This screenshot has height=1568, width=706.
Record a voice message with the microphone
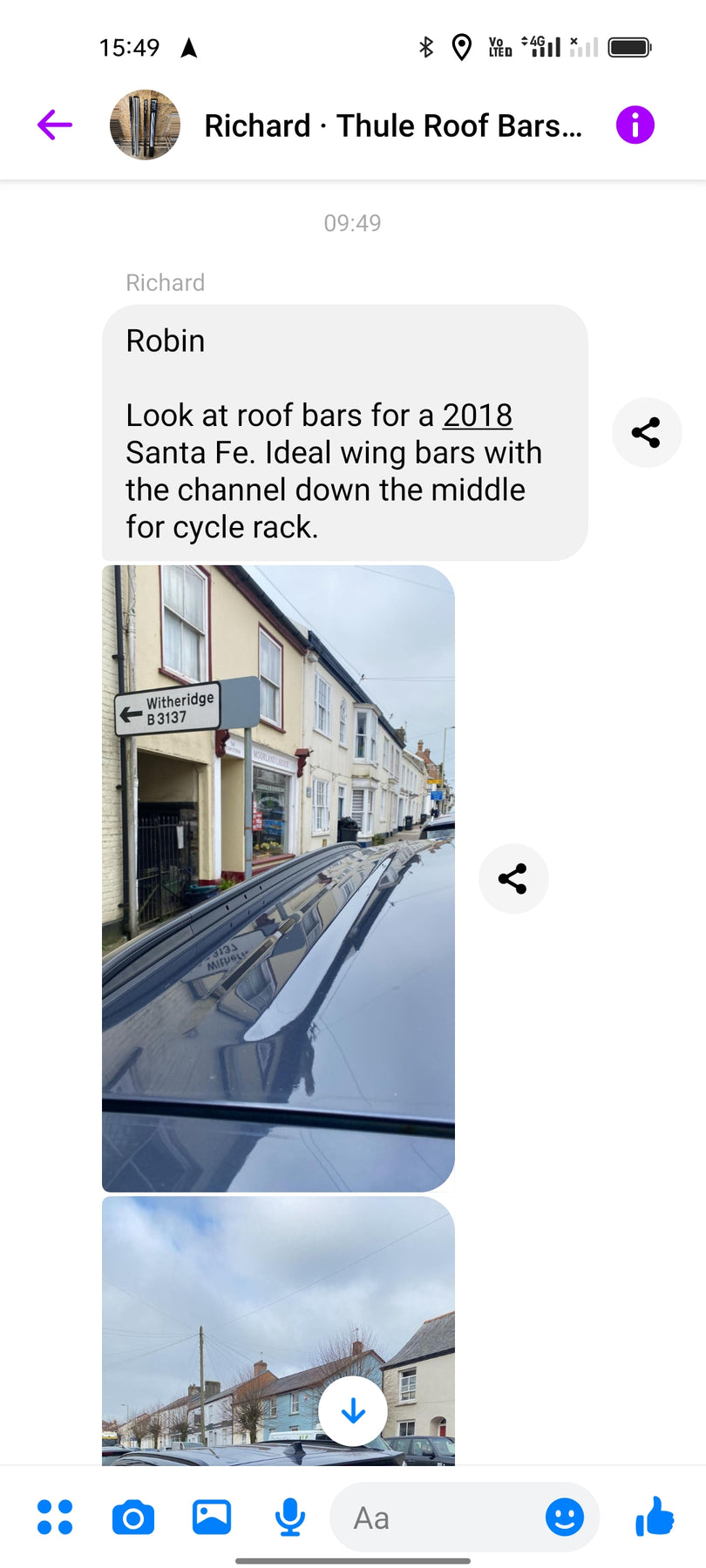[289, 1517]
